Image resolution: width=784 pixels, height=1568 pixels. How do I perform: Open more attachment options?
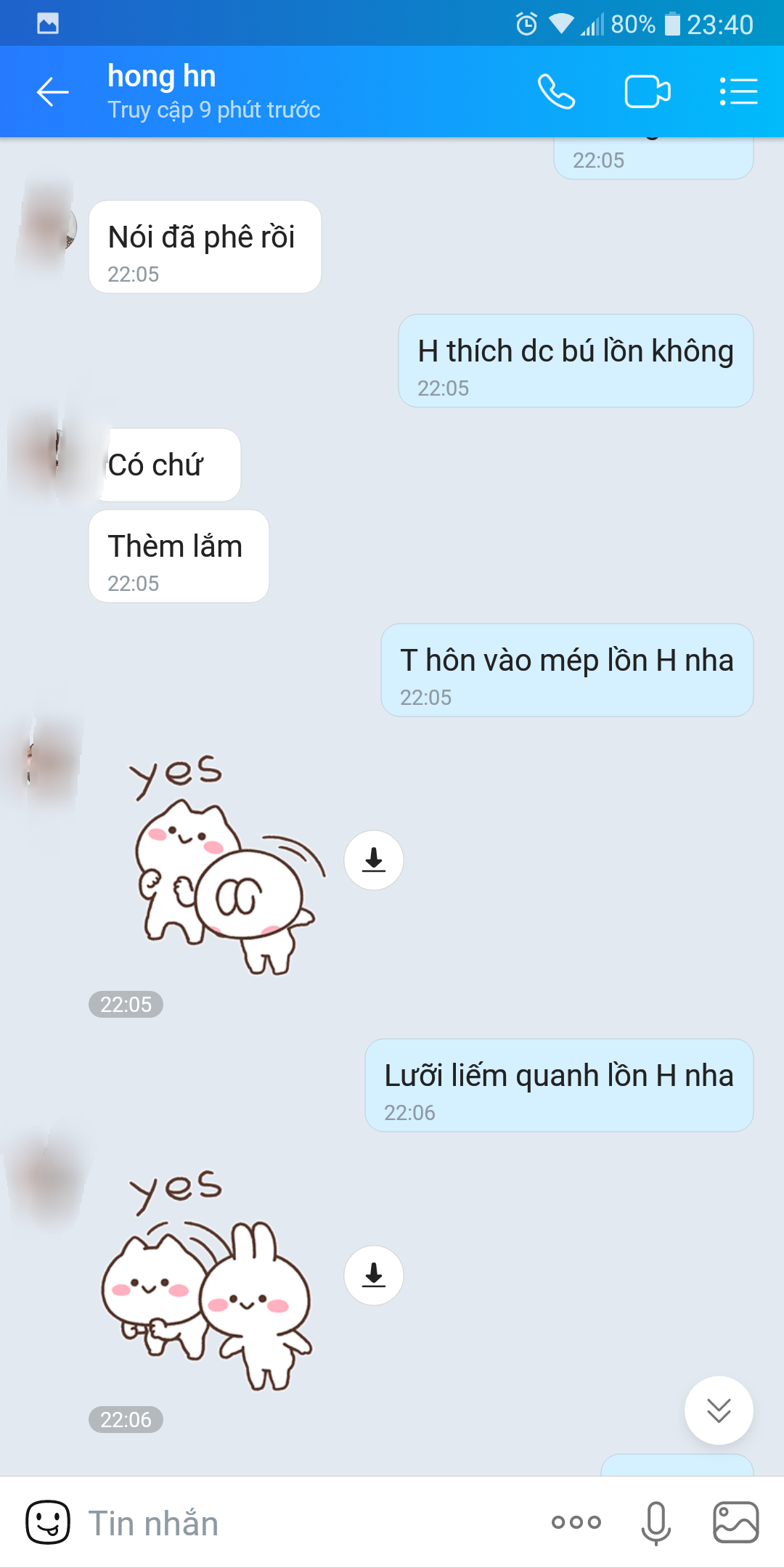[x=576, y=1522]
